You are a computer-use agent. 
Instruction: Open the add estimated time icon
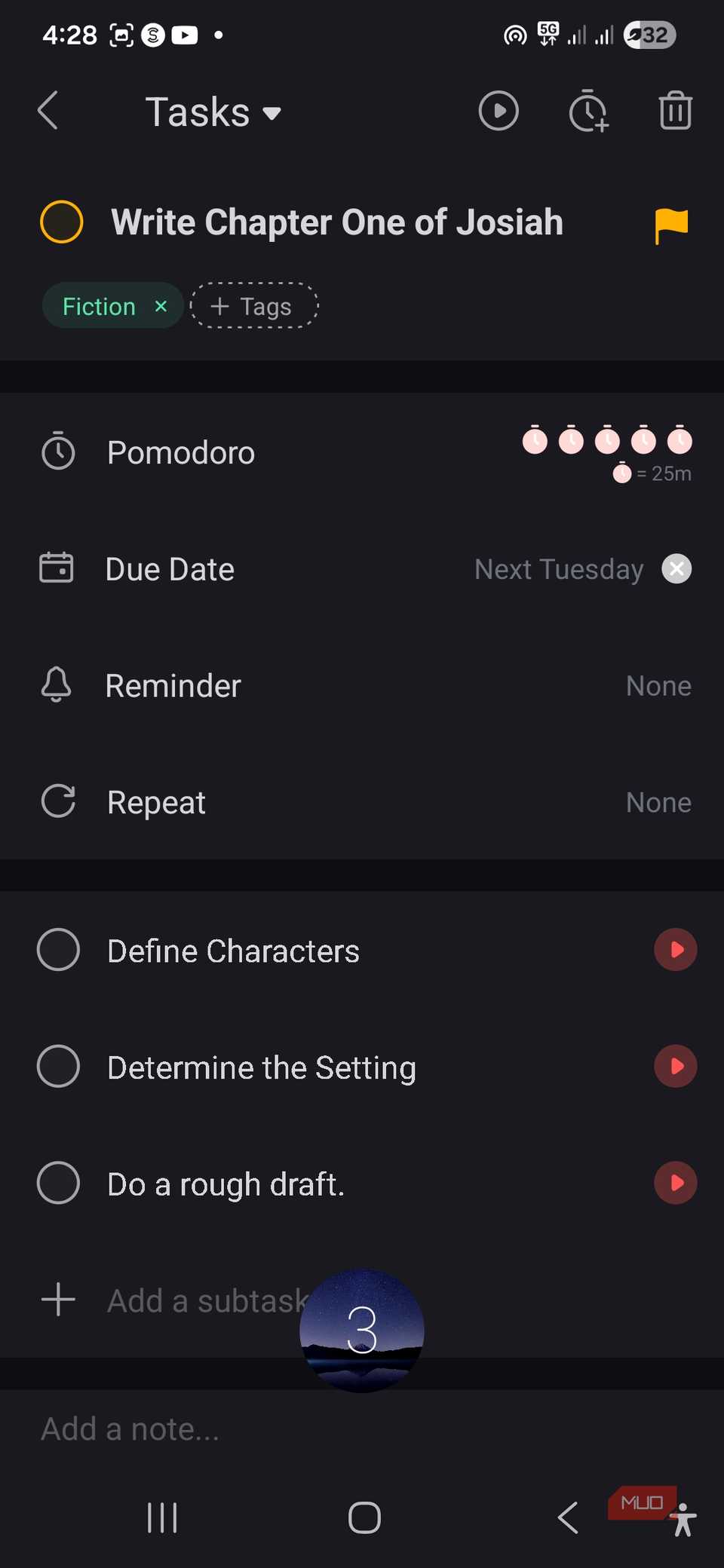587,111
